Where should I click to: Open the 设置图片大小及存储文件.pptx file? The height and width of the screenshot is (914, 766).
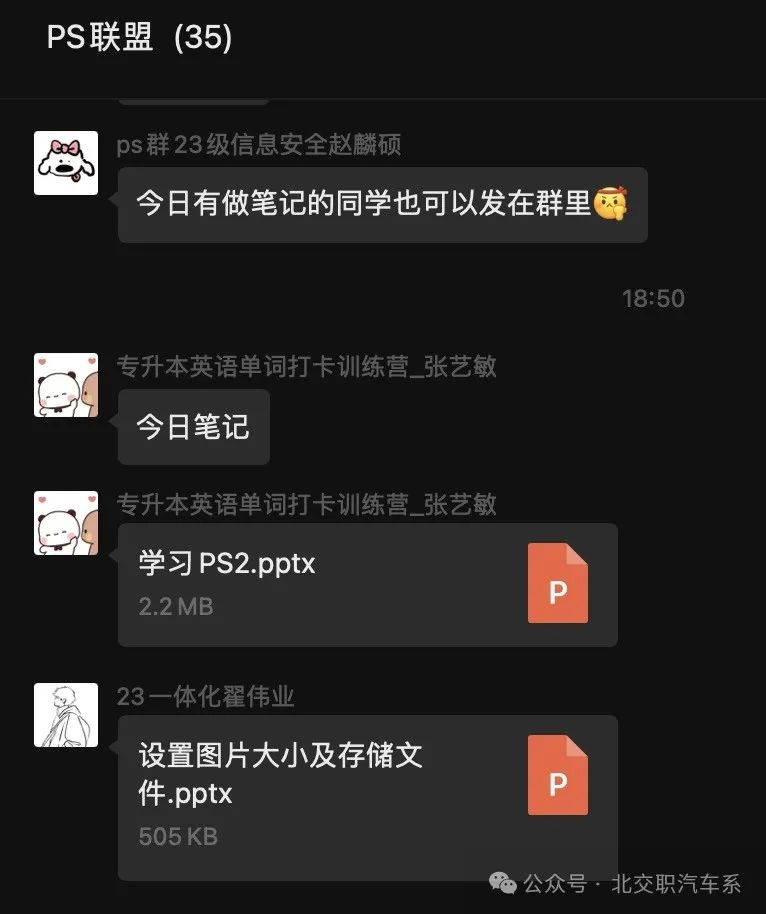point(367,796)
